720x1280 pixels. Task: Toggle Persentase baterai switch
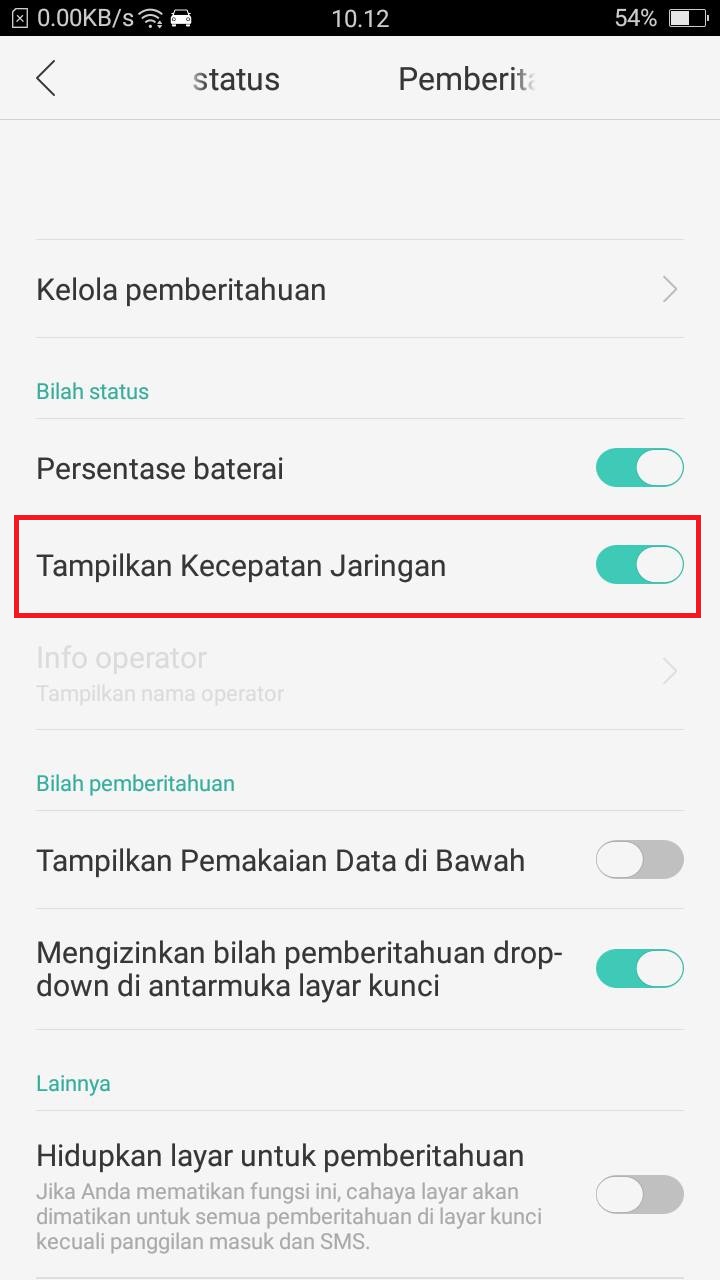click(x=639, y=468)
